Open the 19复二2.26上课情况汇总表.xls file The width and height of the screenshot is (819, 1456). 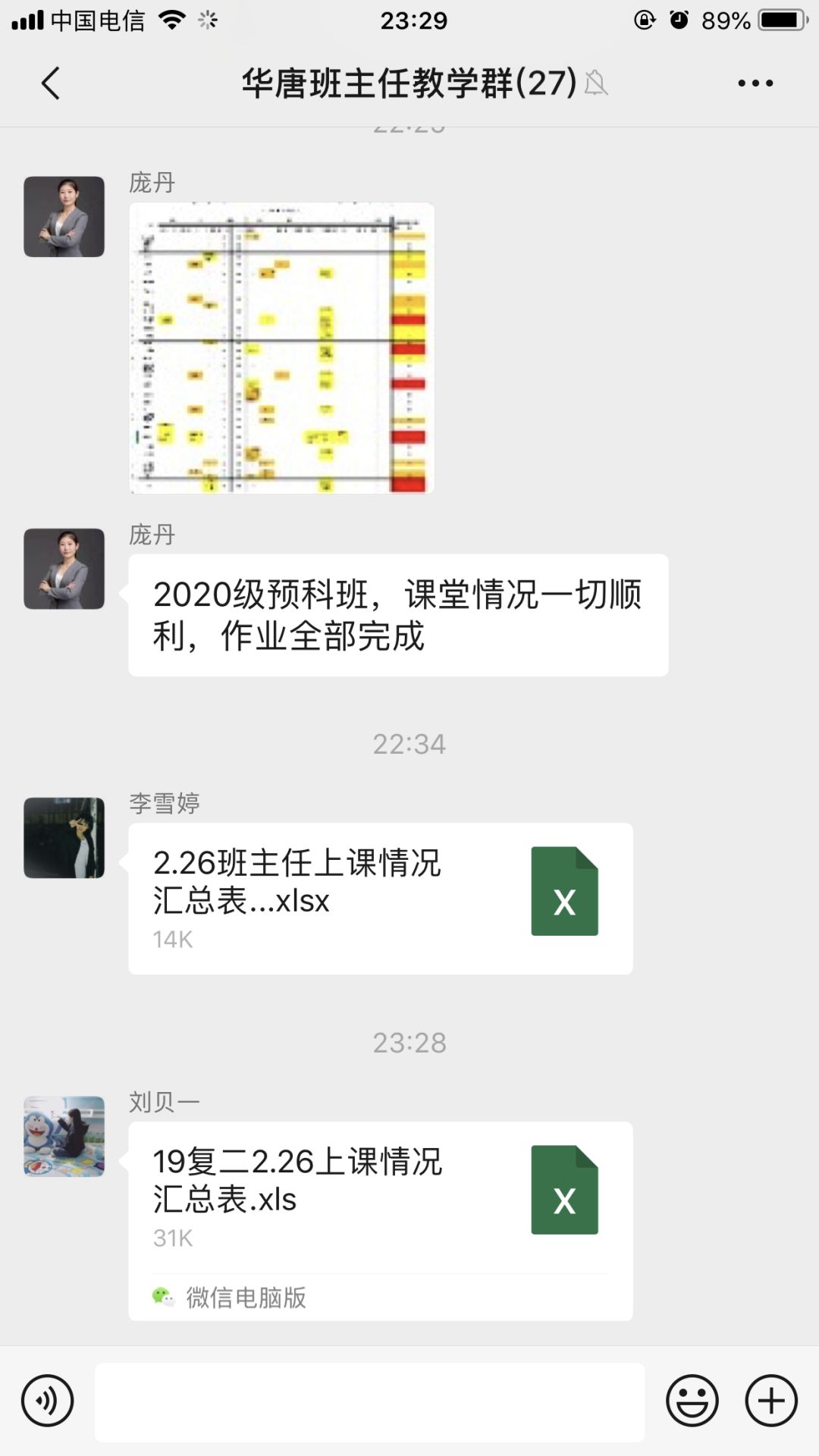(380, 1198)
